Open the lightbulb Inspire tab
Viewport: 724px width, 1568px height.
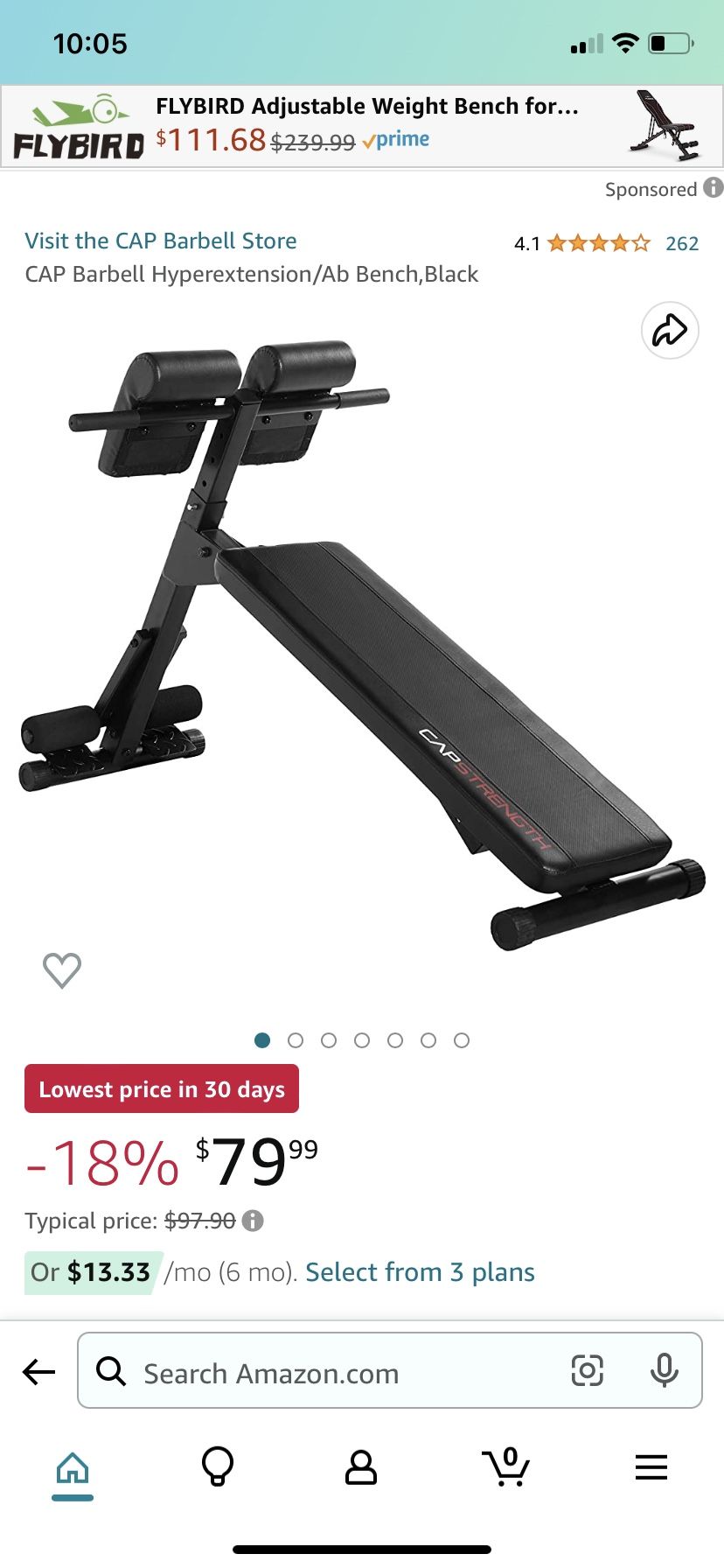click(x=218, y=1466)
